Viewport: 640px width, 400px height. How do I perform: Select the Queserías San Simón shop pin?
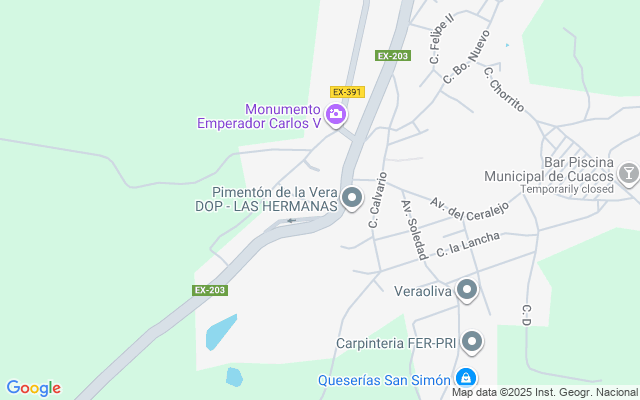(465, 379)
